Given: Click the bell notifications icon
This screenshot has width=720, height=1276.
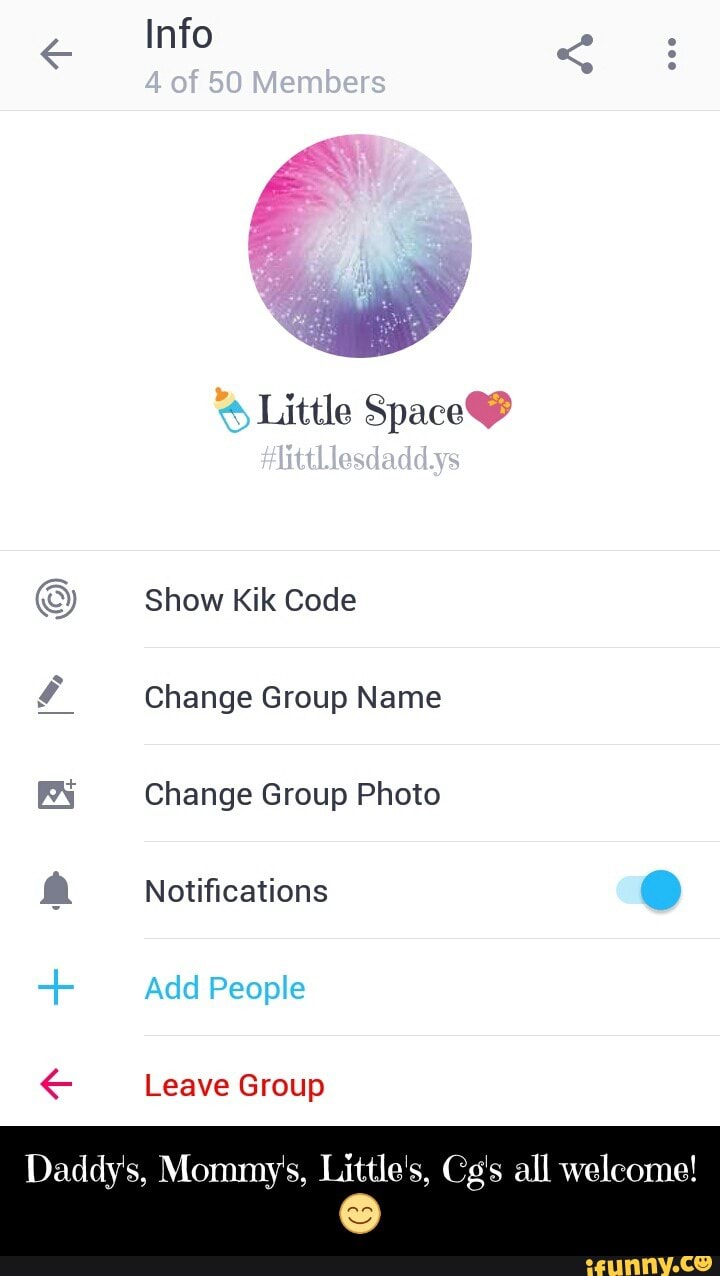Looking at the screenshot, I should tap(57, 890).
